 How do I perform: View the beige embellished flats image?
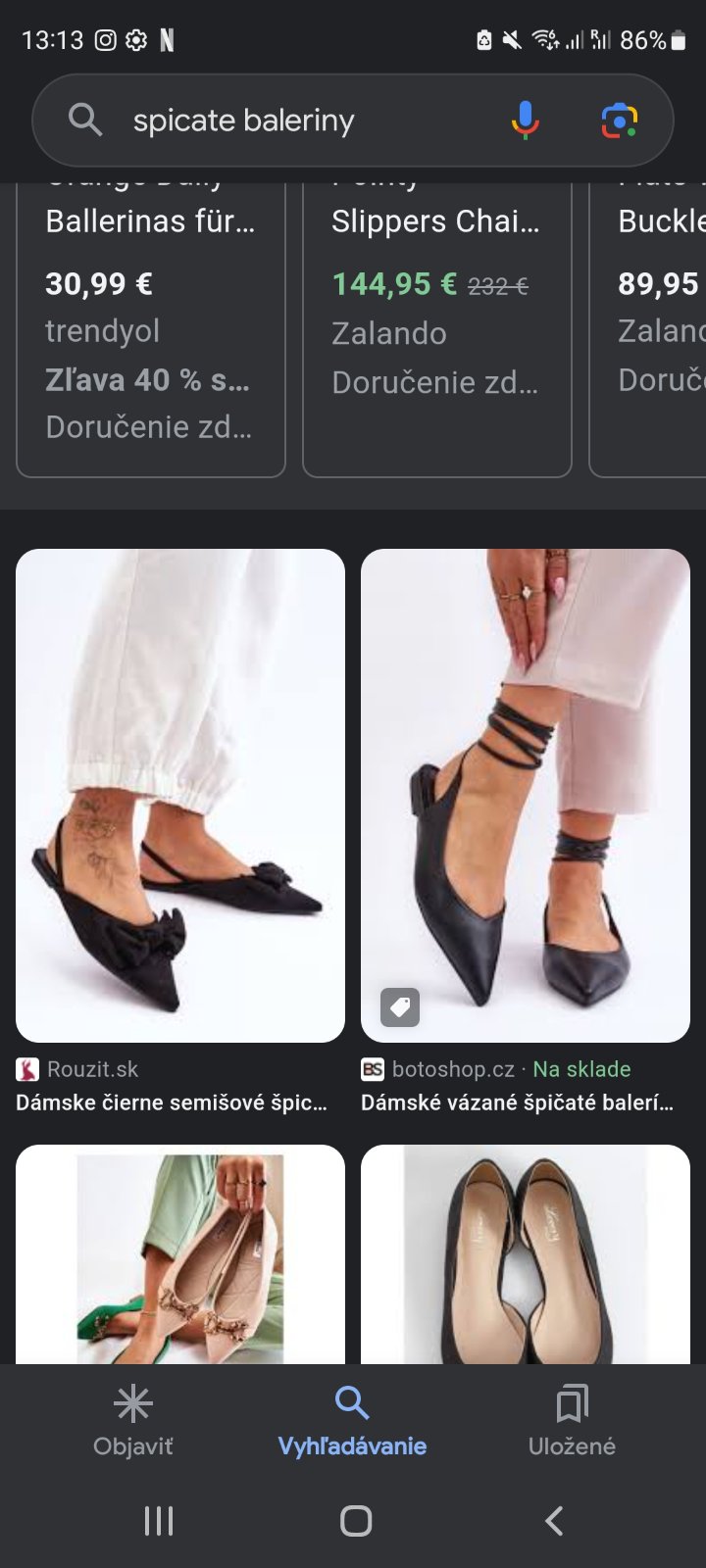click(x=180, y=1254)
